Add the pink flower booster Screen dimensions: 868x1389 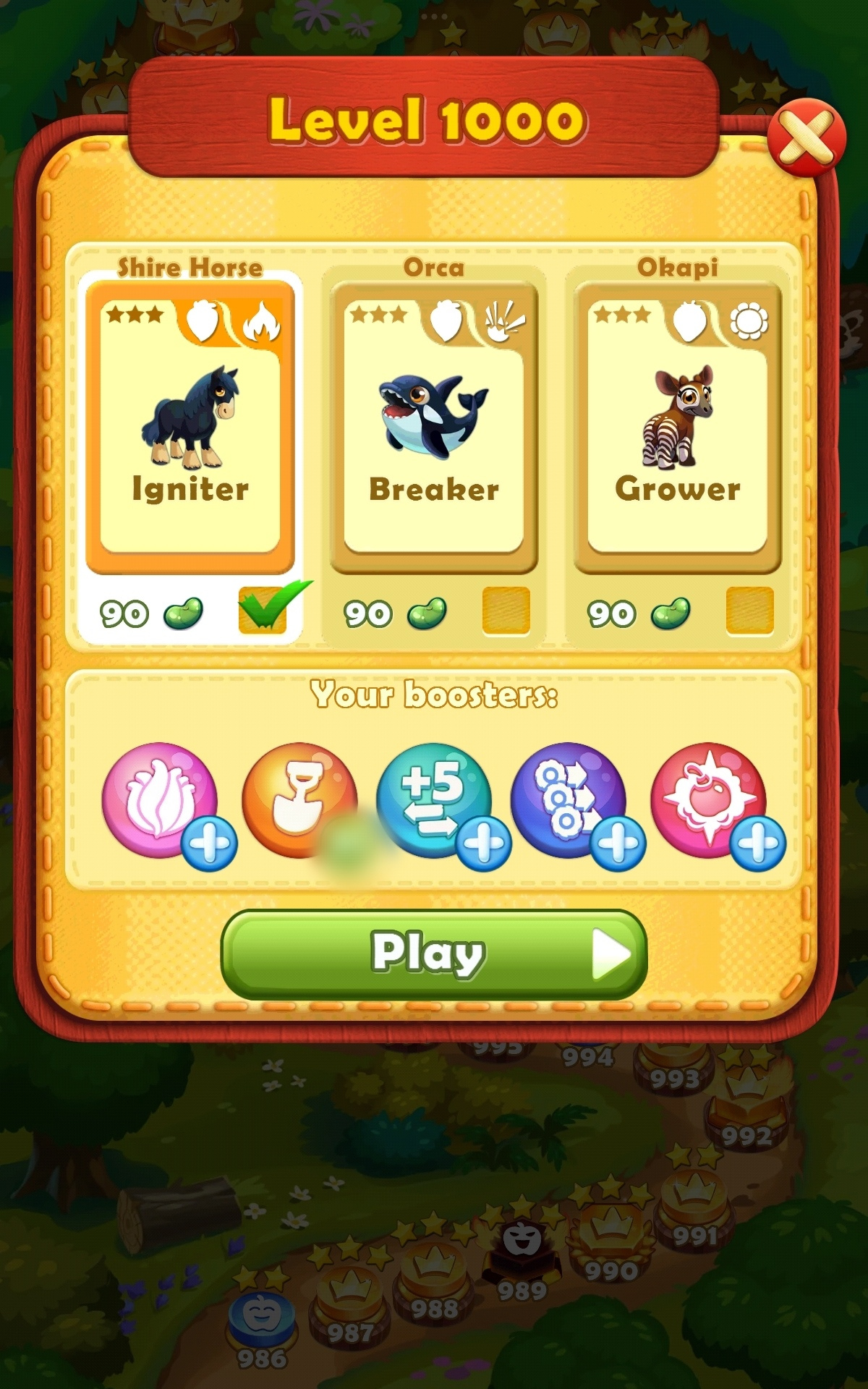[x=208, y=843]
